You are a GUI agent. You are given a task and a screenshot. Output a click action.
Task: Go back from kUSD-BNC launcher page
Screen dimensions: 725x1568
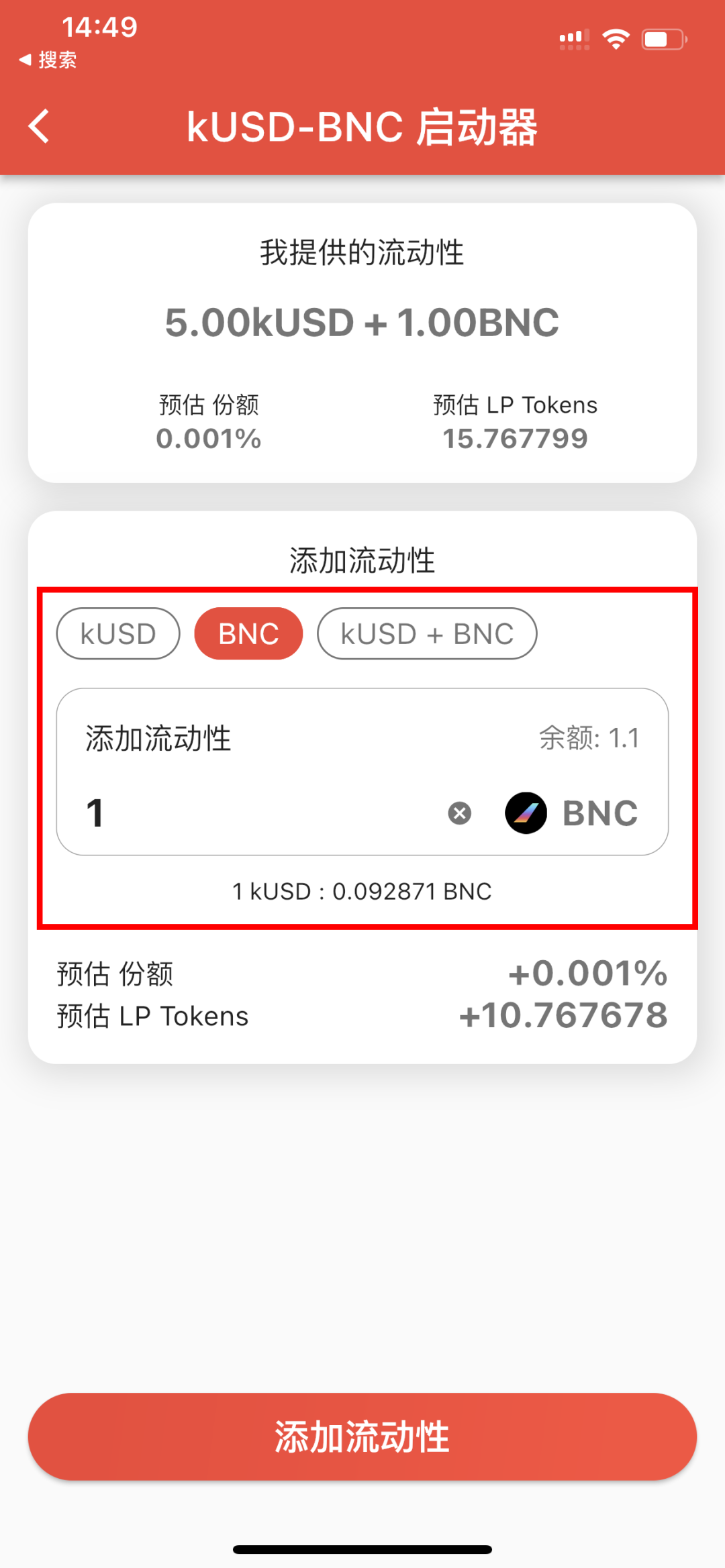tap(40, 126)
